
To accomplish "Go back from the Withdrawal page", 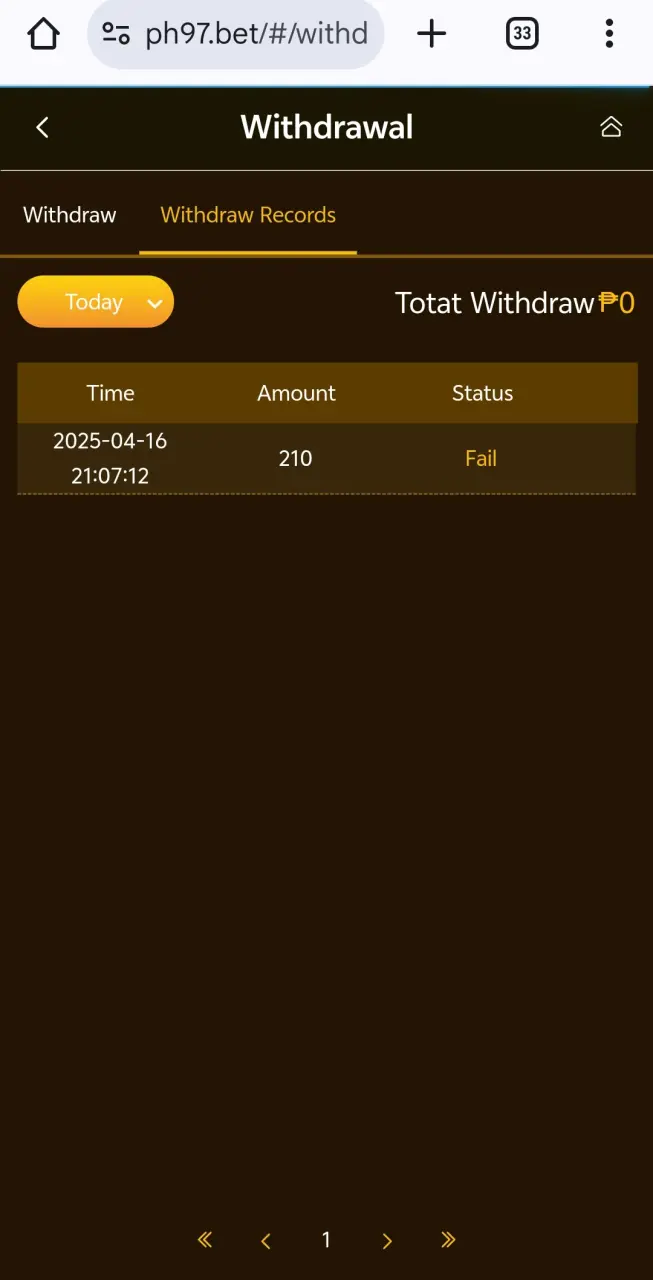I will [42, 127].
